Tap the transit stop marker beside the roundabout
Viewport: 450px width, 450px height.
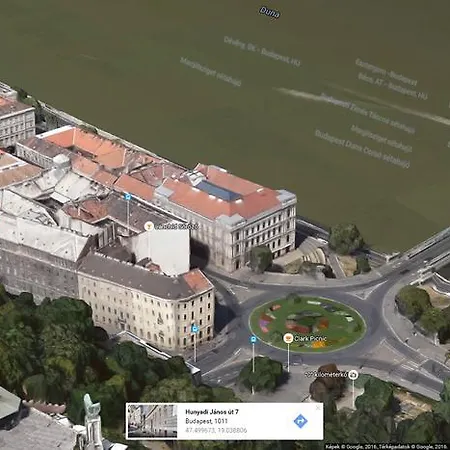point(253,339)
